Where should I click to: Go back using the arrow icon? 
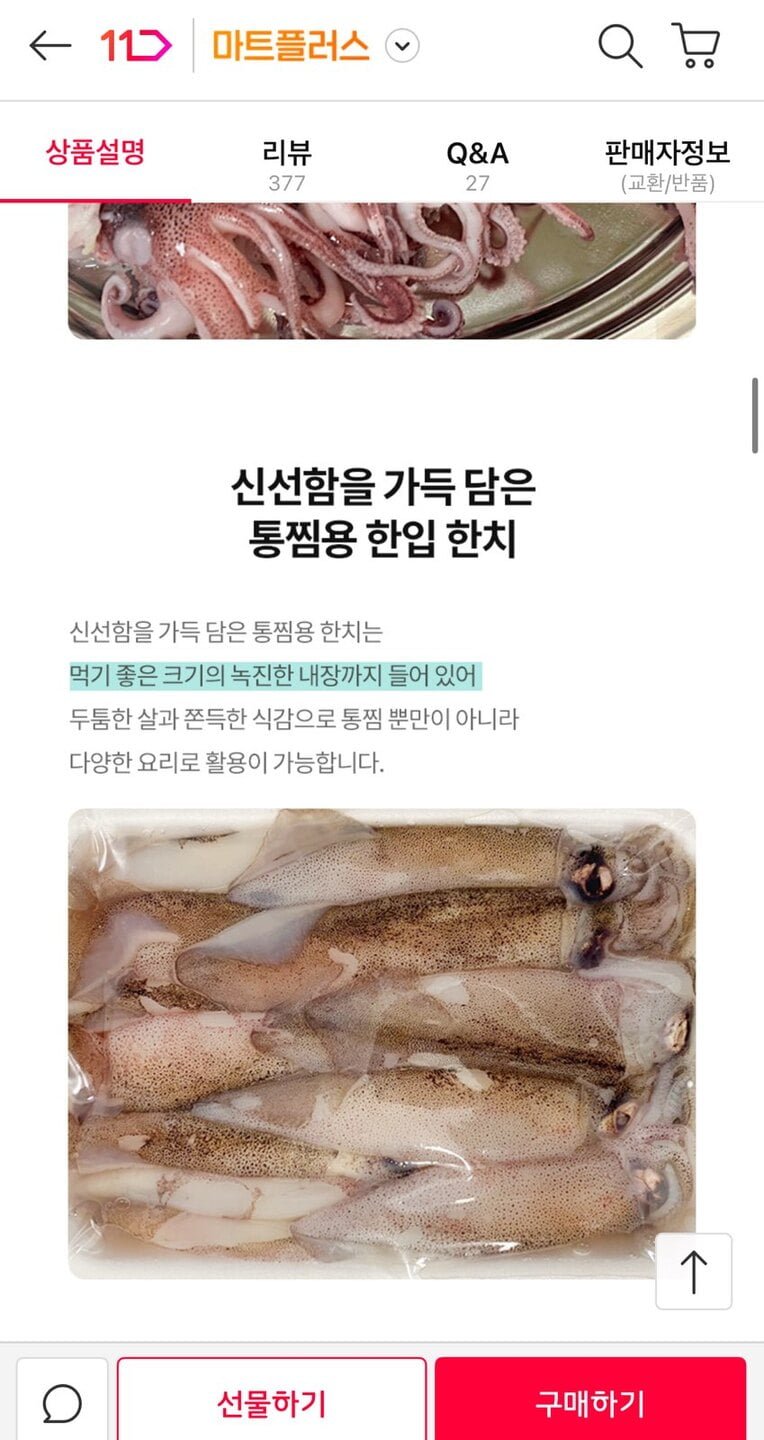(50, 46)
